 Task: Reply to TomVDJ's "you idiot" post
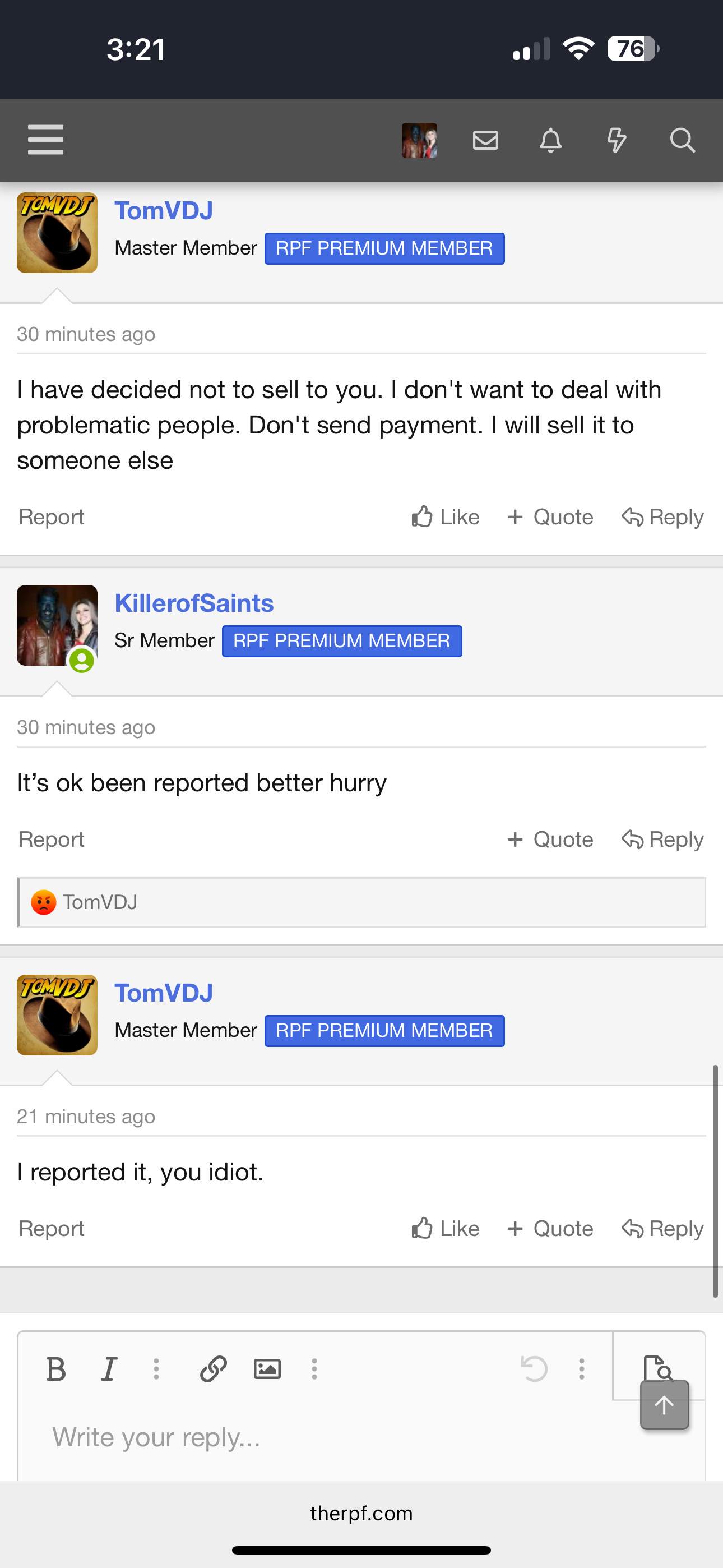[662, 1228]
